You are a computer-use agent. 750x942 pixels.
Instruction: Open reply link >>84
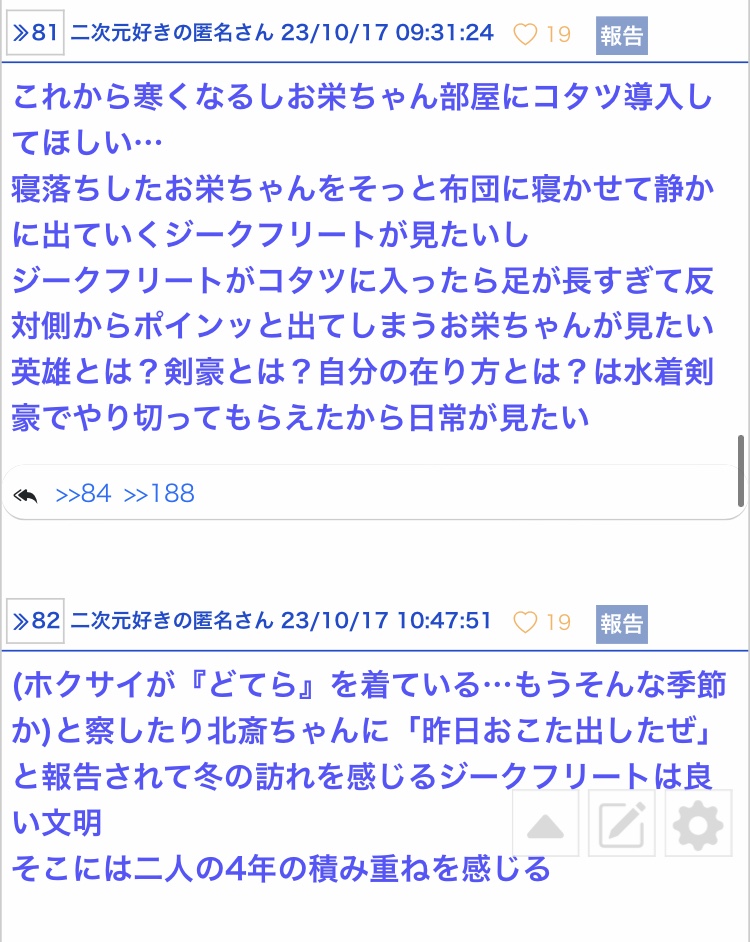tap(83, 494)
